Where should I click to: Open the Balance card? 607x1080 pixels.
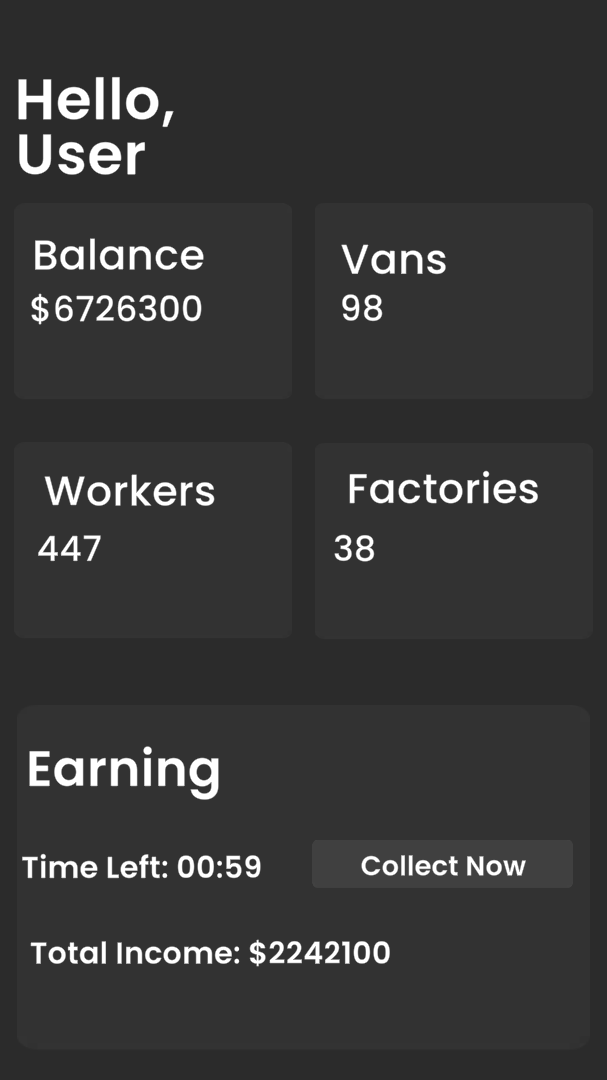point(153,301)
